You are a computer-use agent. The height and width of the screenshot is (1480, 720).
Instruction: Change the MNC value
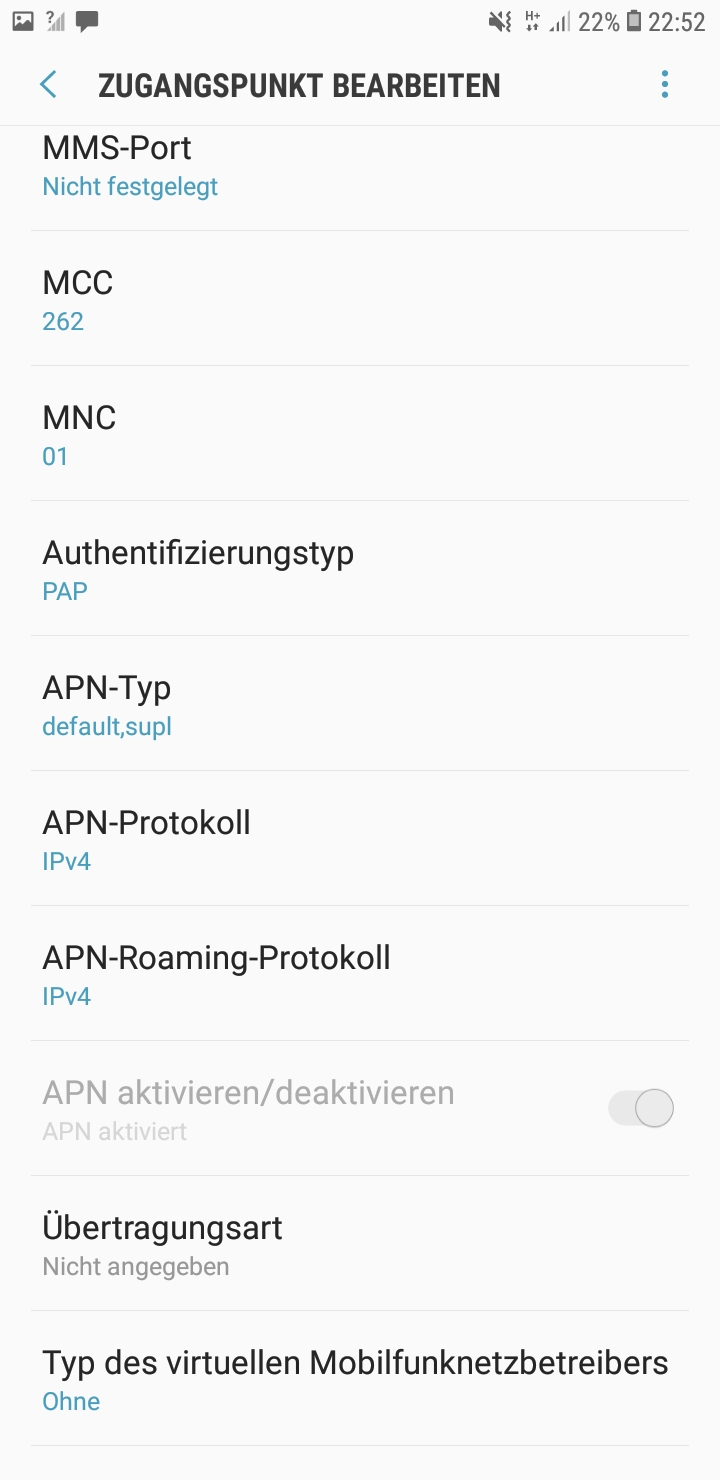360,435
